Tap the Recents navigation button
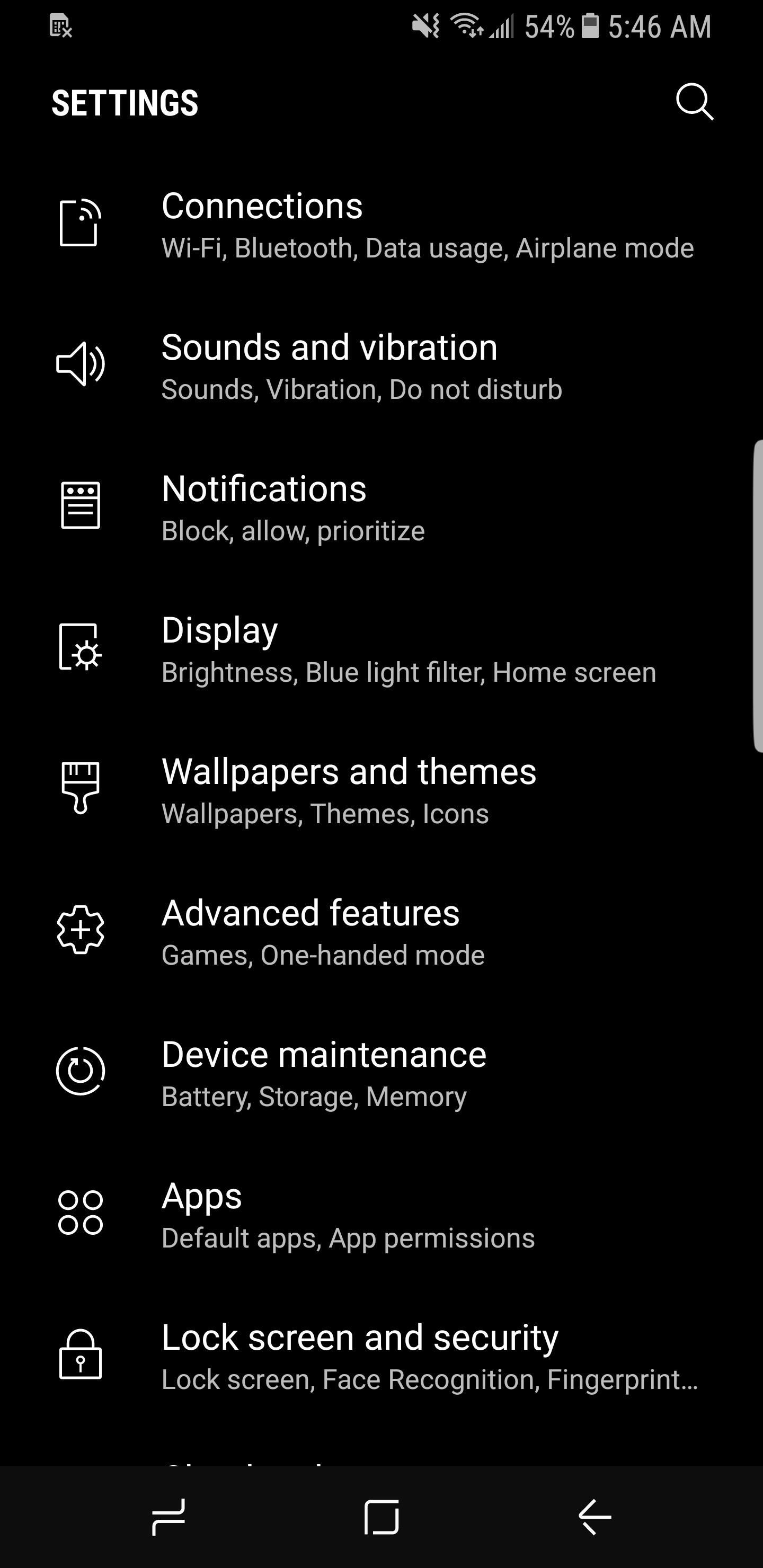Viewport: 763px width, 1568px height. [168, 1517]
